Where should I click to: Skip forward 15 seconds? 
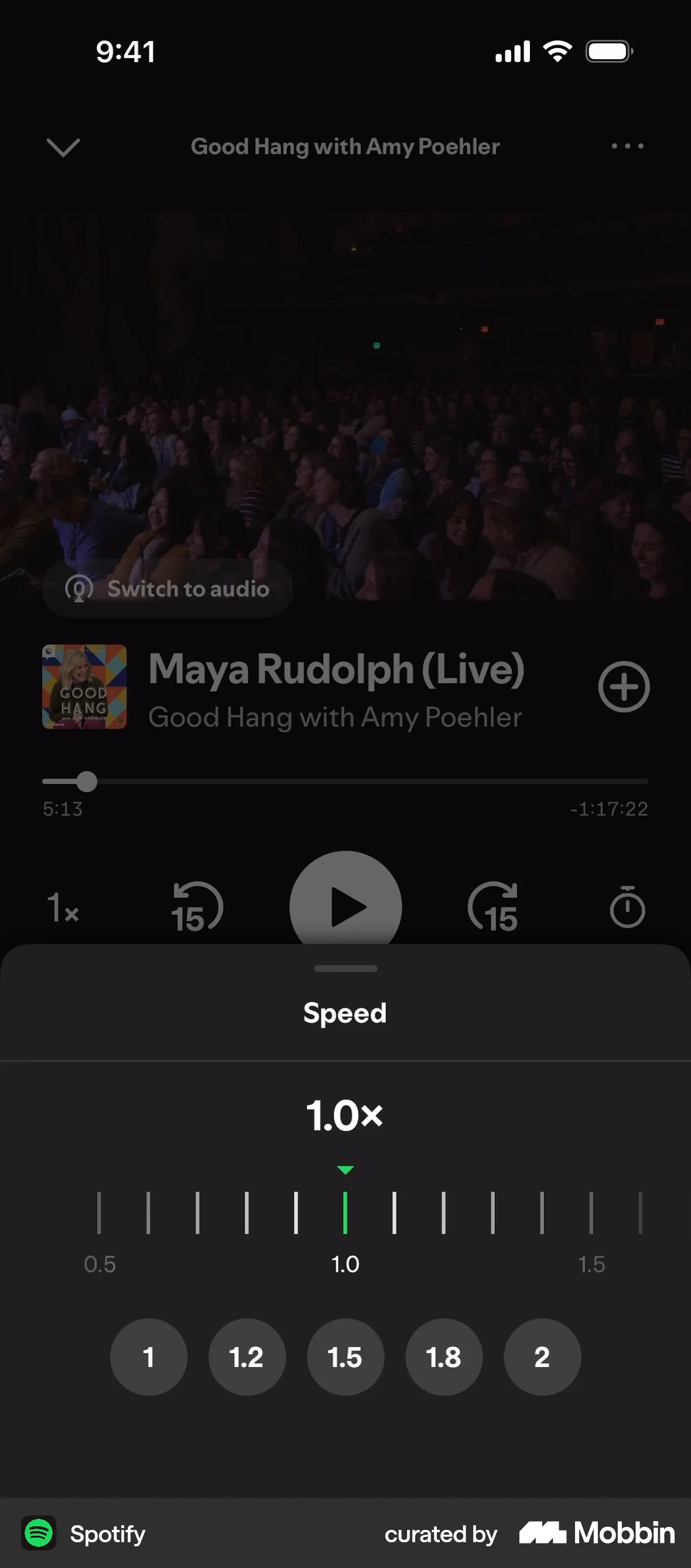tap(493, 907)
